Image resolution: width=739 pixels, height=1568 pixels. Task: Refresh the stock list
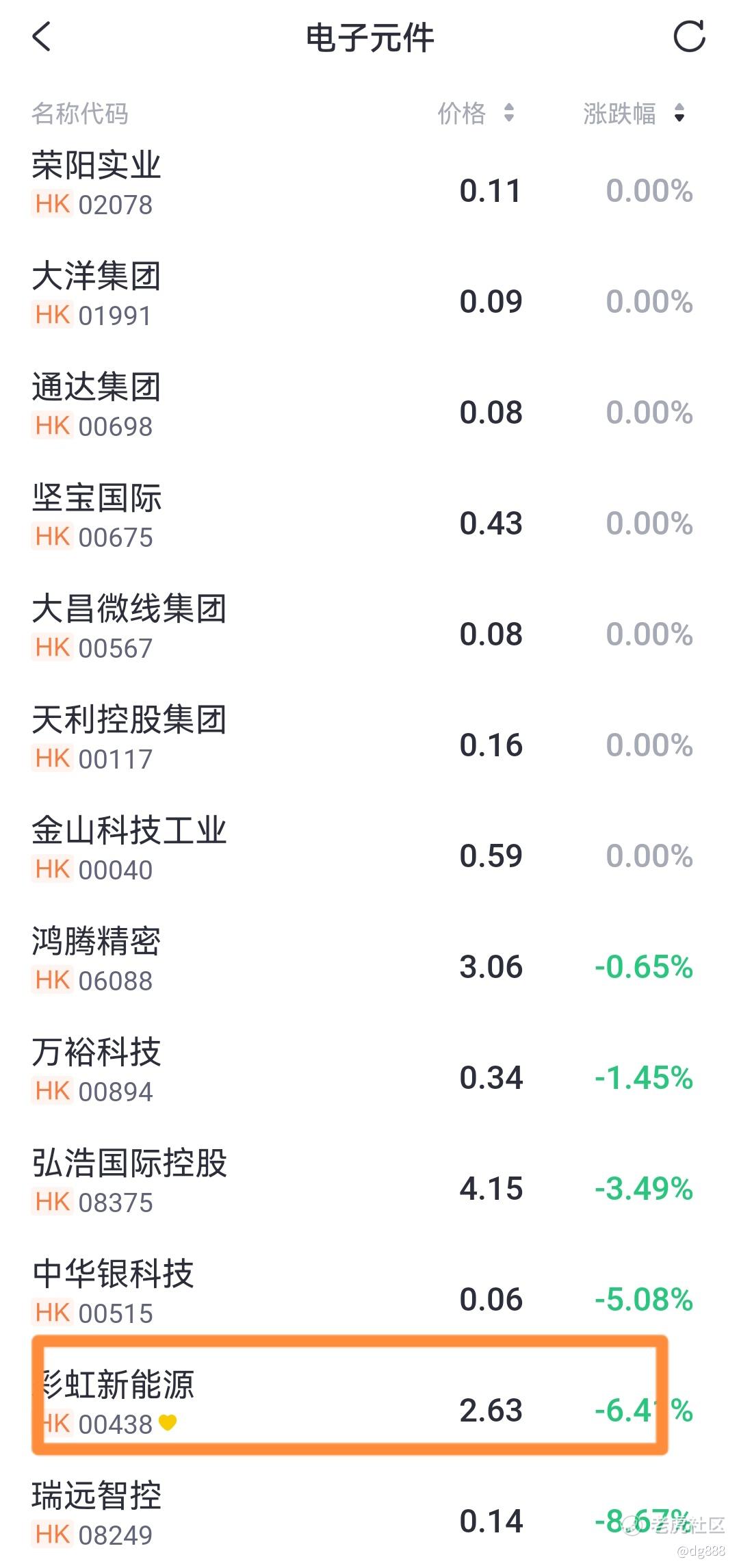688,37
